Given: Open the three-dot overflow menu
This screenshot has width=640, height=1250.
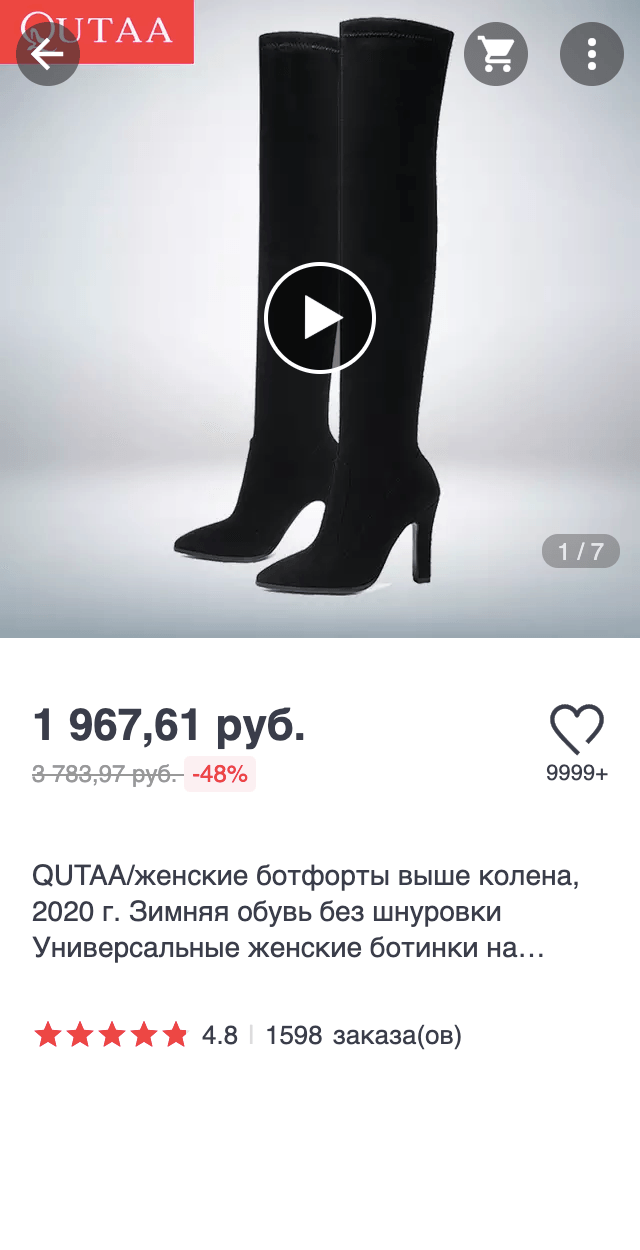Looking at the screenshot, I should (x=592, y=54).
